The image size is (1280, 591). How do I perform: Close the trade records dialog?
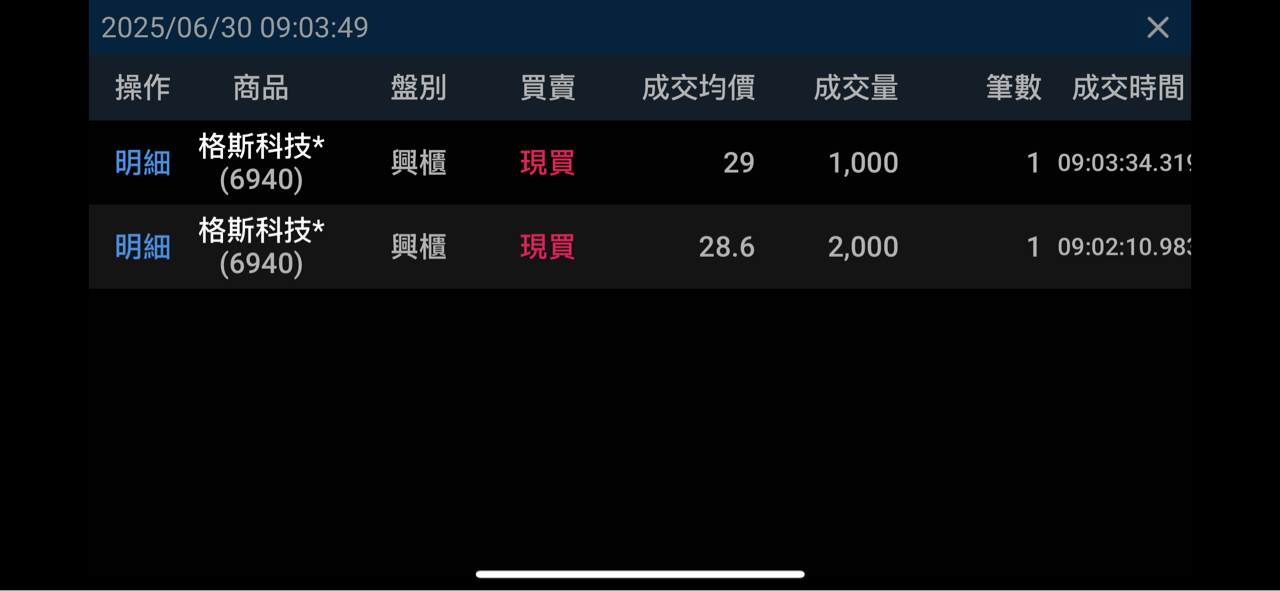[x=1157, y=28]
